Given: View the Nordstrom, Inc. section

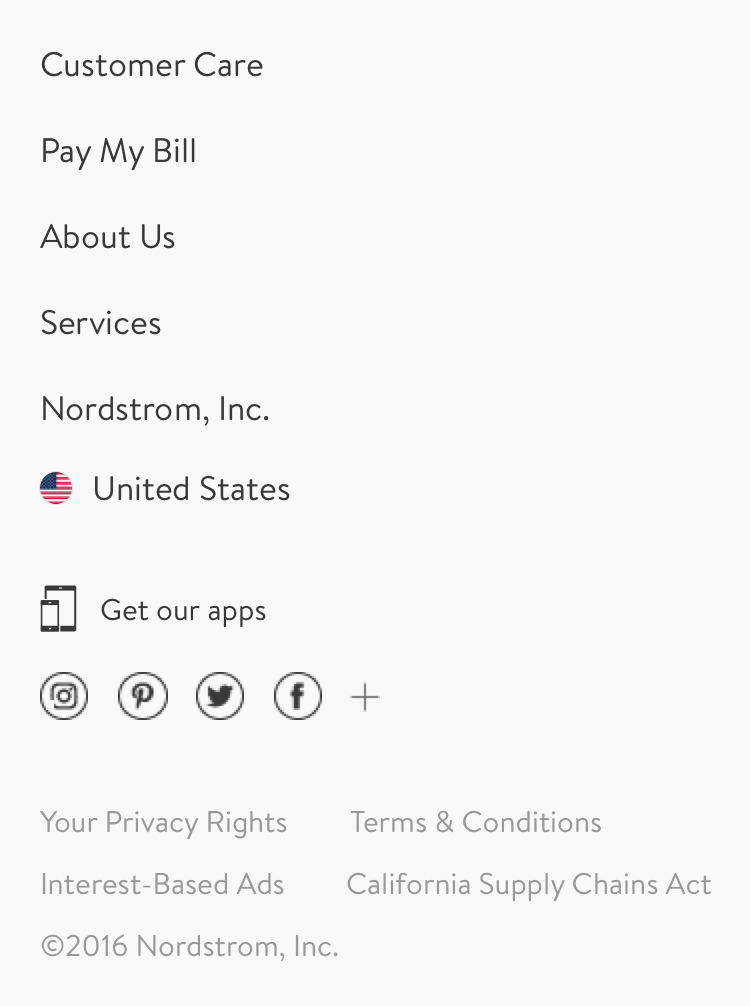Looking at the screenshot, I should (155, 409).
